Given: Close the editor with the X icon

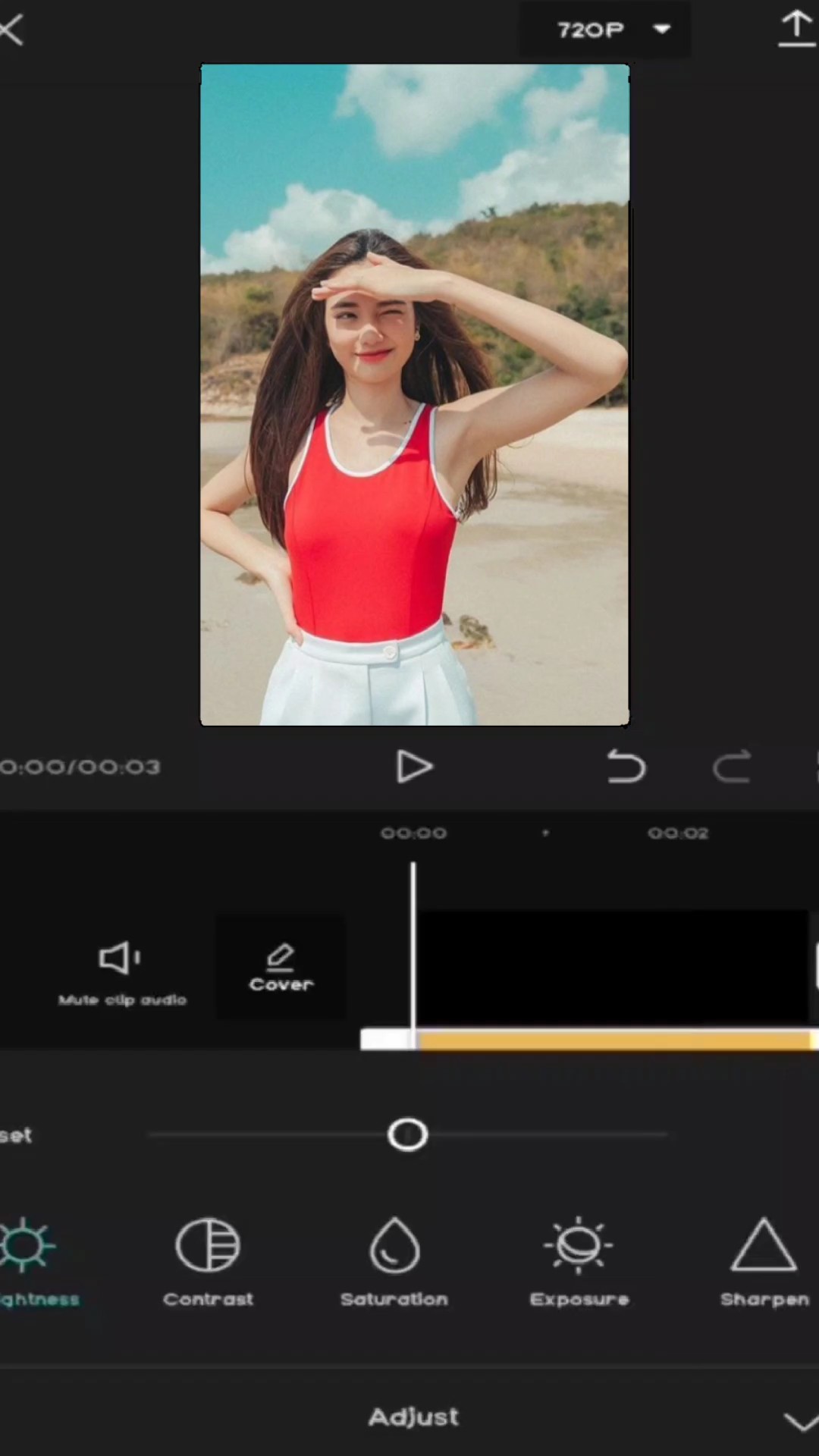Looking at the screenshot, I should 11,30.
